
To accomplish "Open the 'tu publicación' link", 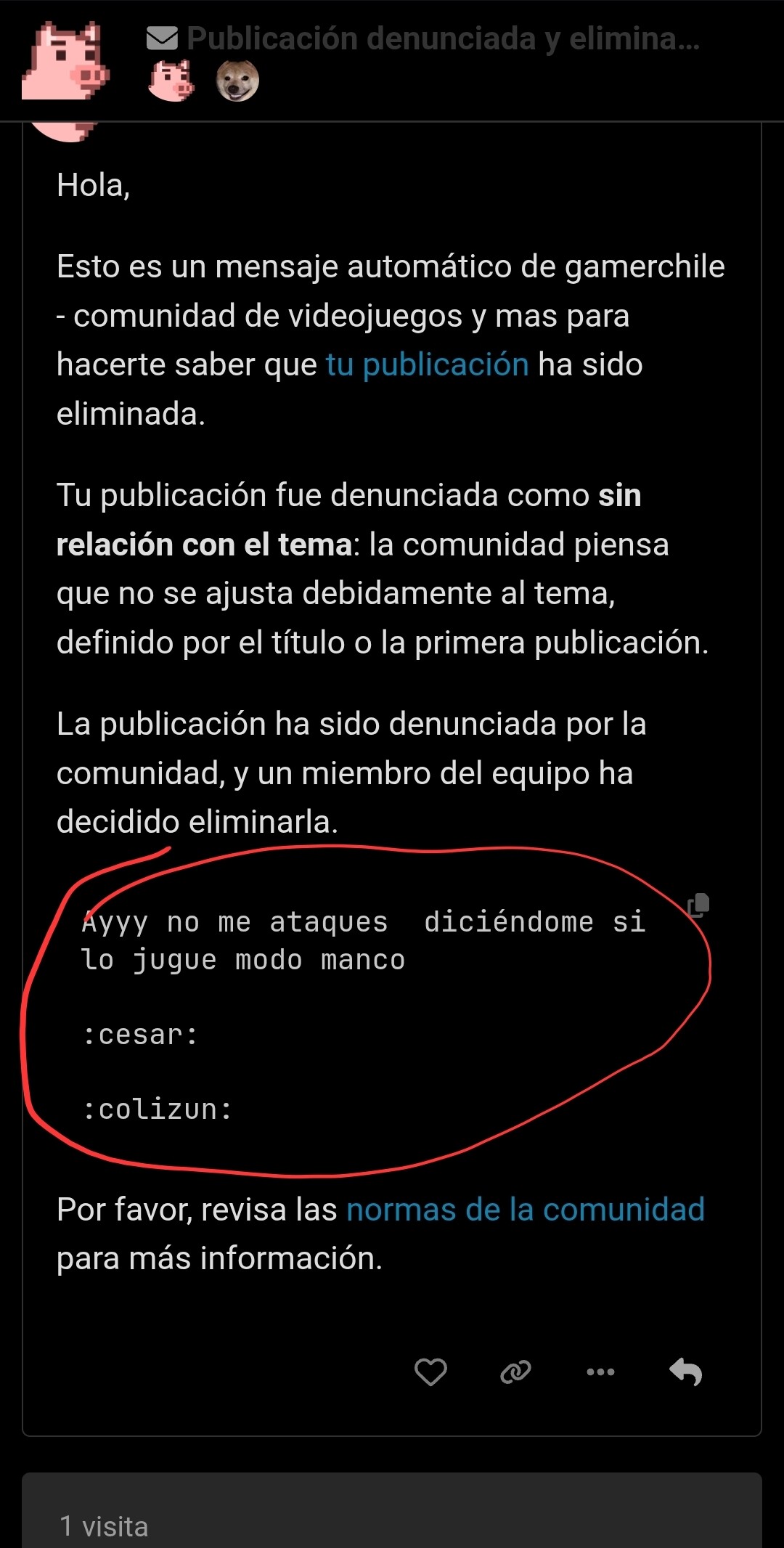I will coord(427,364).
